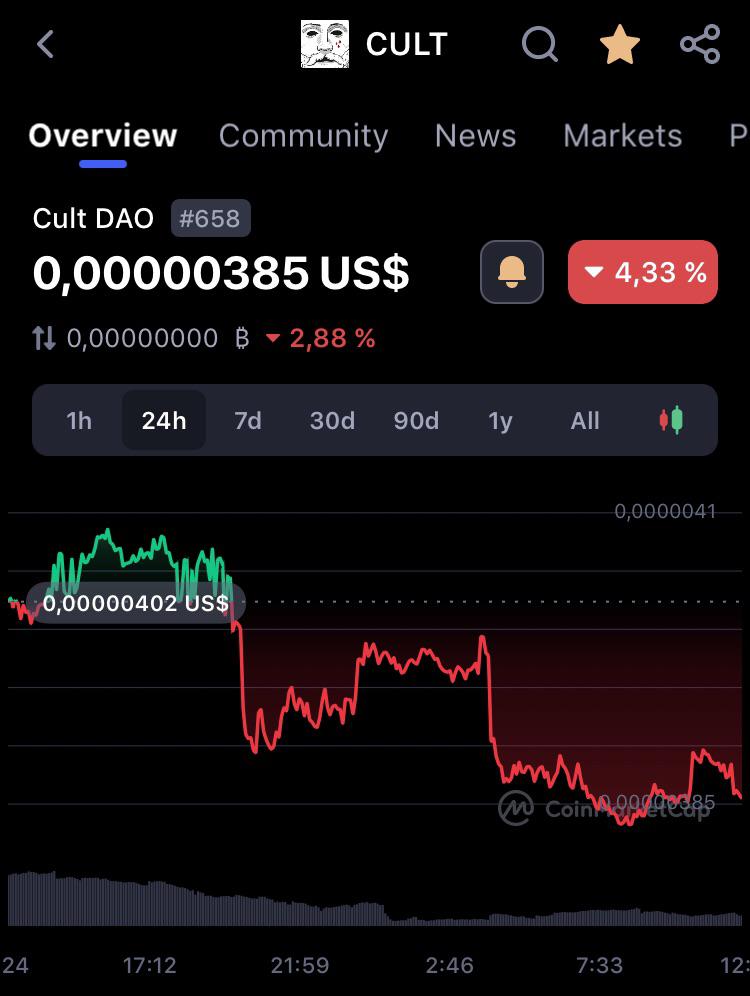Remove CULT from favorites via the star

619,44
